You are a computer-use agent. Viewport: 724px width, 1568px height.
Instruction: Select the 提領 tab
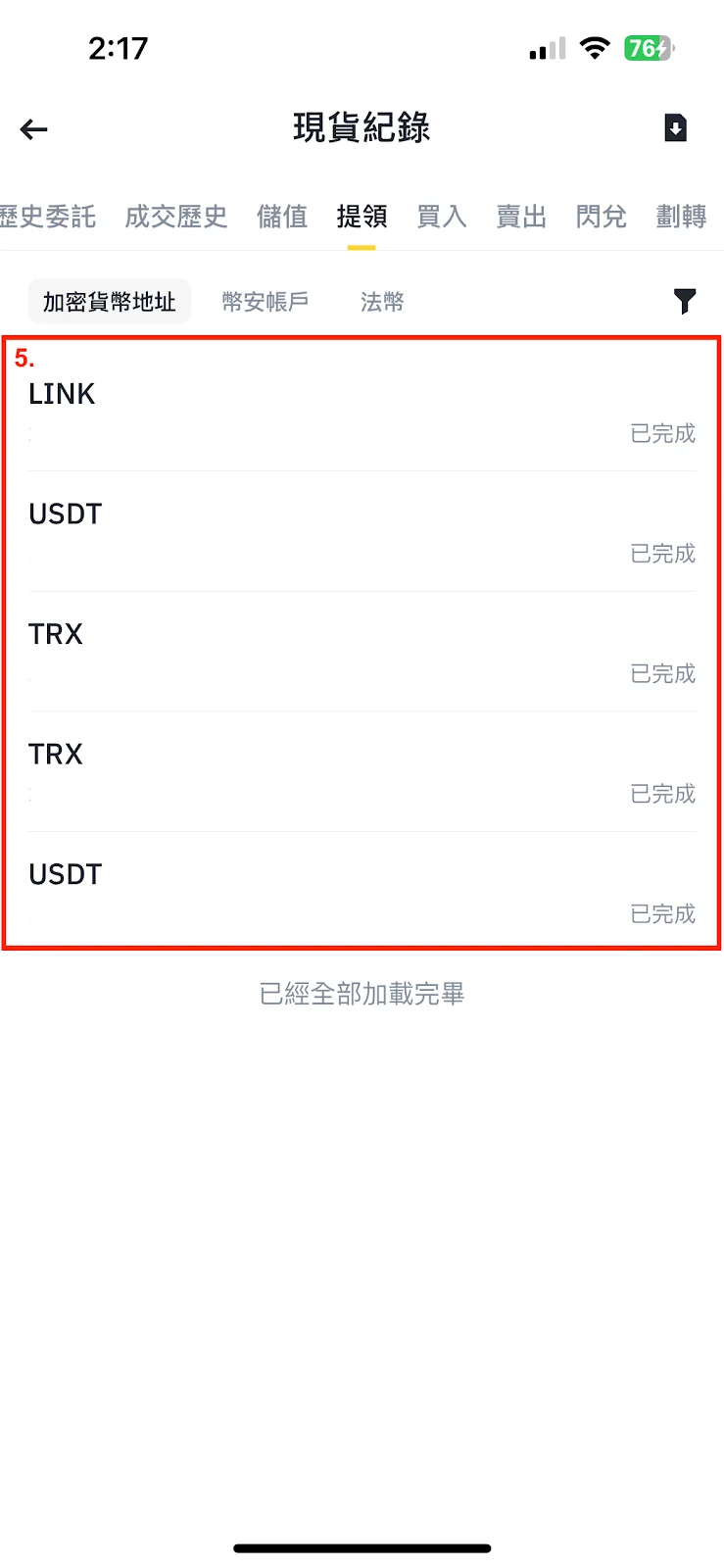pos(362,217)
